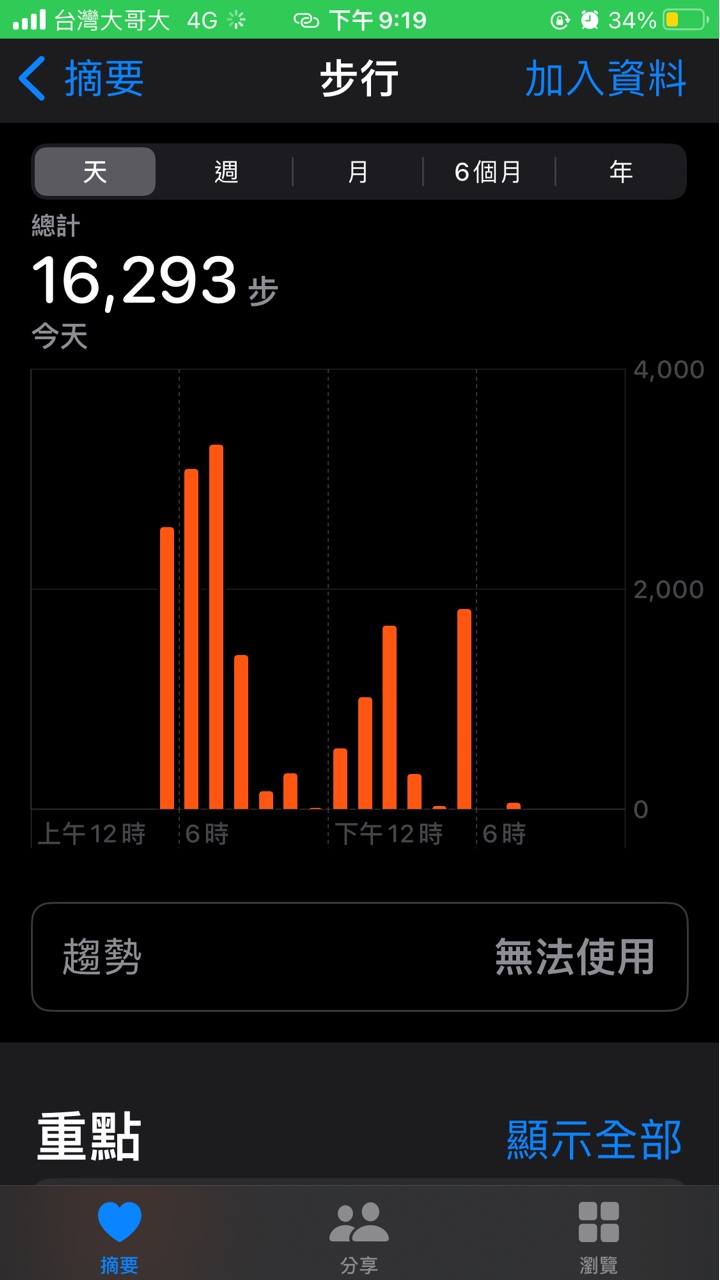
Task: Open the 趨勢 trends card
Action: point(359,957)
